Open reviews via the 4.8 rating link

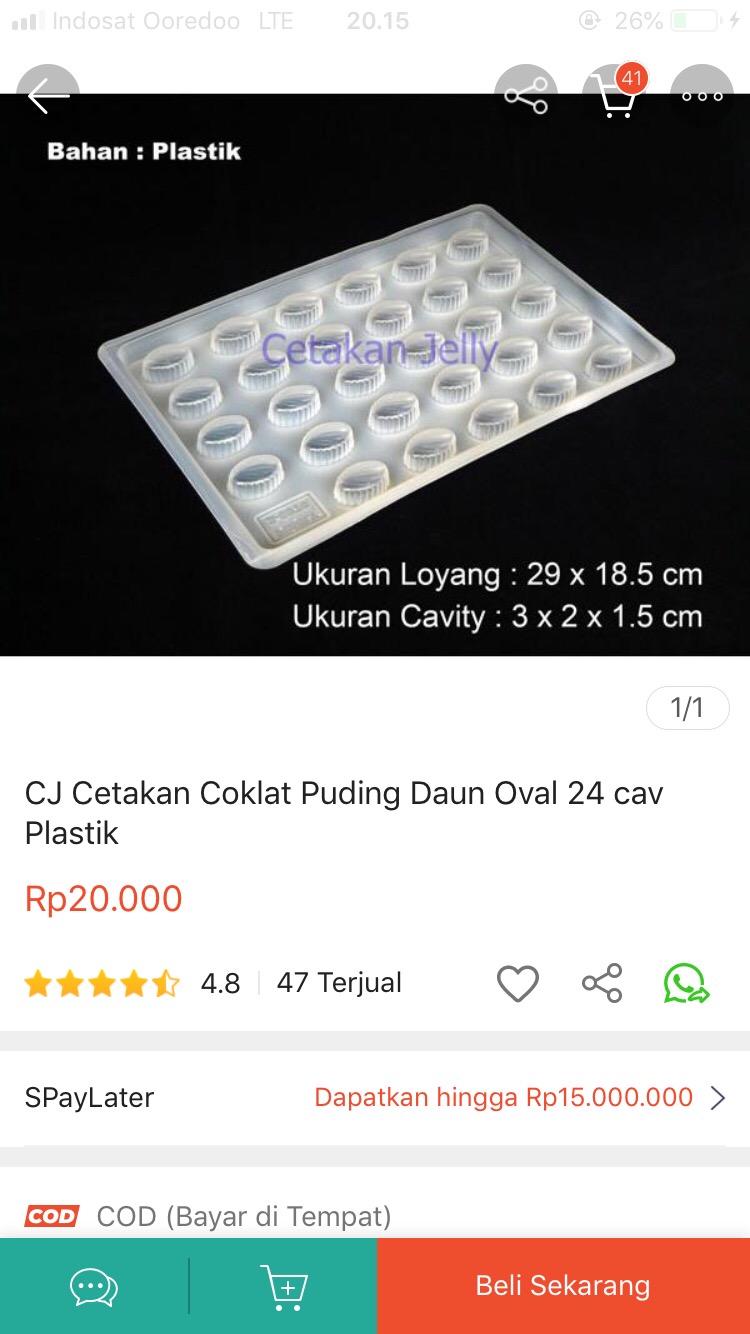(221, 983)
